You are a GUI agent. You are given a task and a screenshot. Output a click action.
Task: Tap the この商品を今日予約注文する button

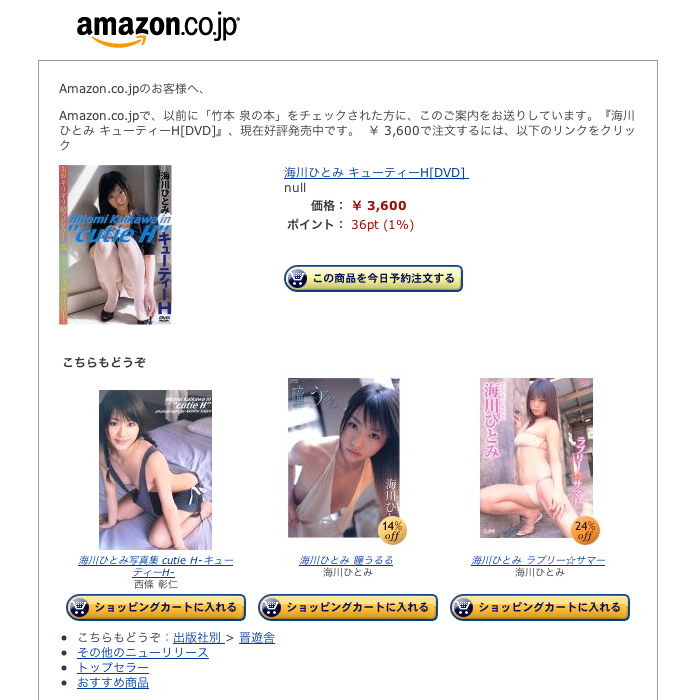click(373, 278)
